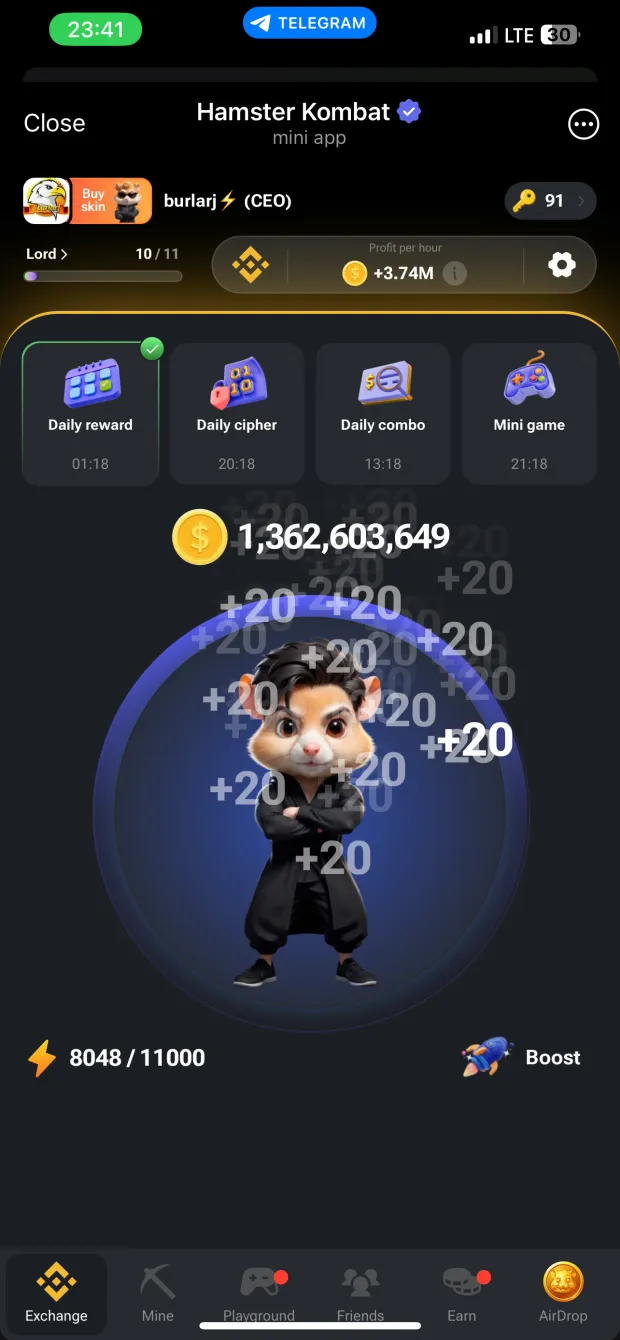Viewport: 620px width, 1340px height.
Task: Open the Binance exchange selector icon
Action: tap(250, 265)
